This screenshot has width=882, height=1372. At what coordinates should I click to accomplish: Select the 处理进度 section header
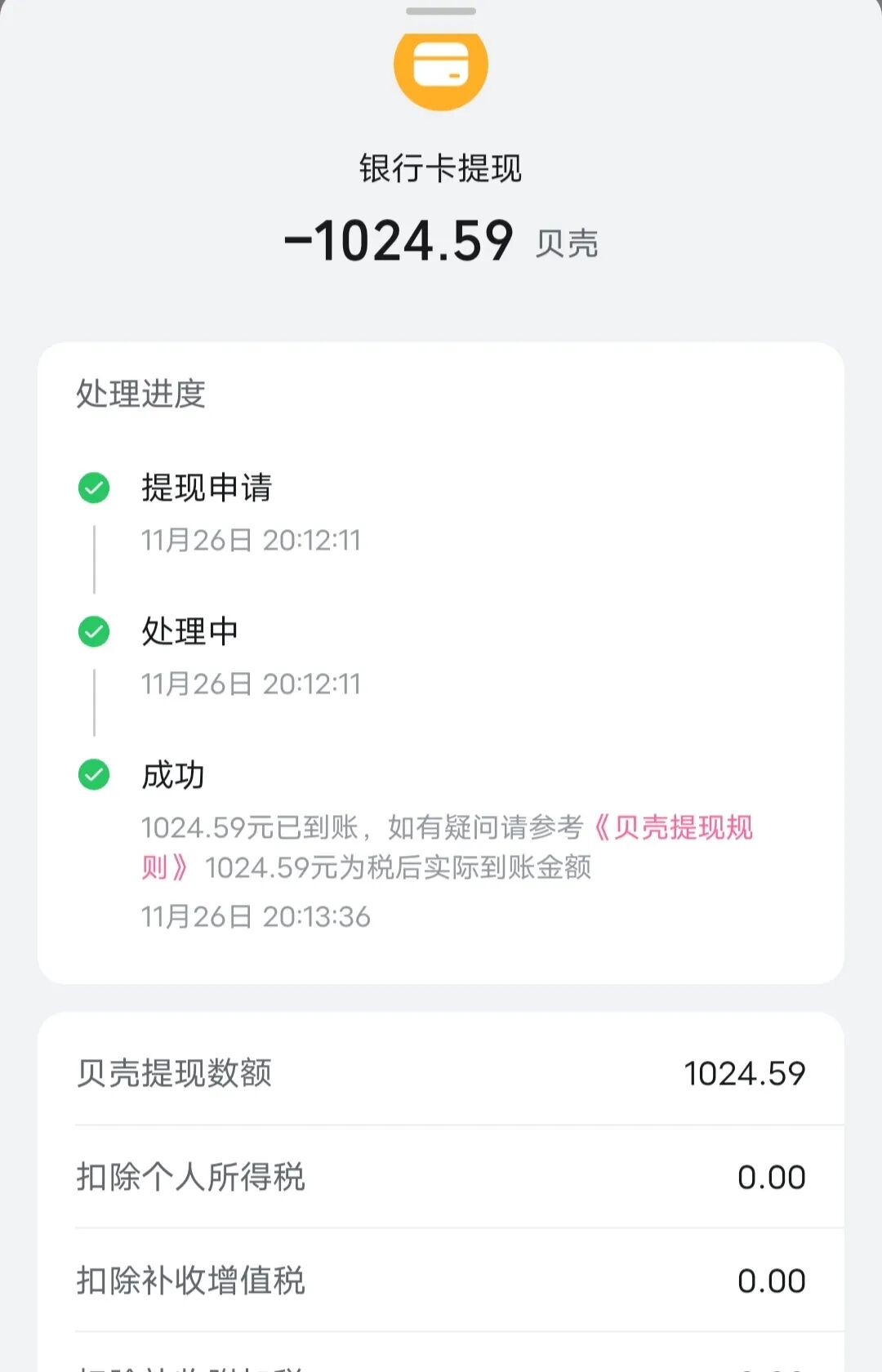point(139,392)
